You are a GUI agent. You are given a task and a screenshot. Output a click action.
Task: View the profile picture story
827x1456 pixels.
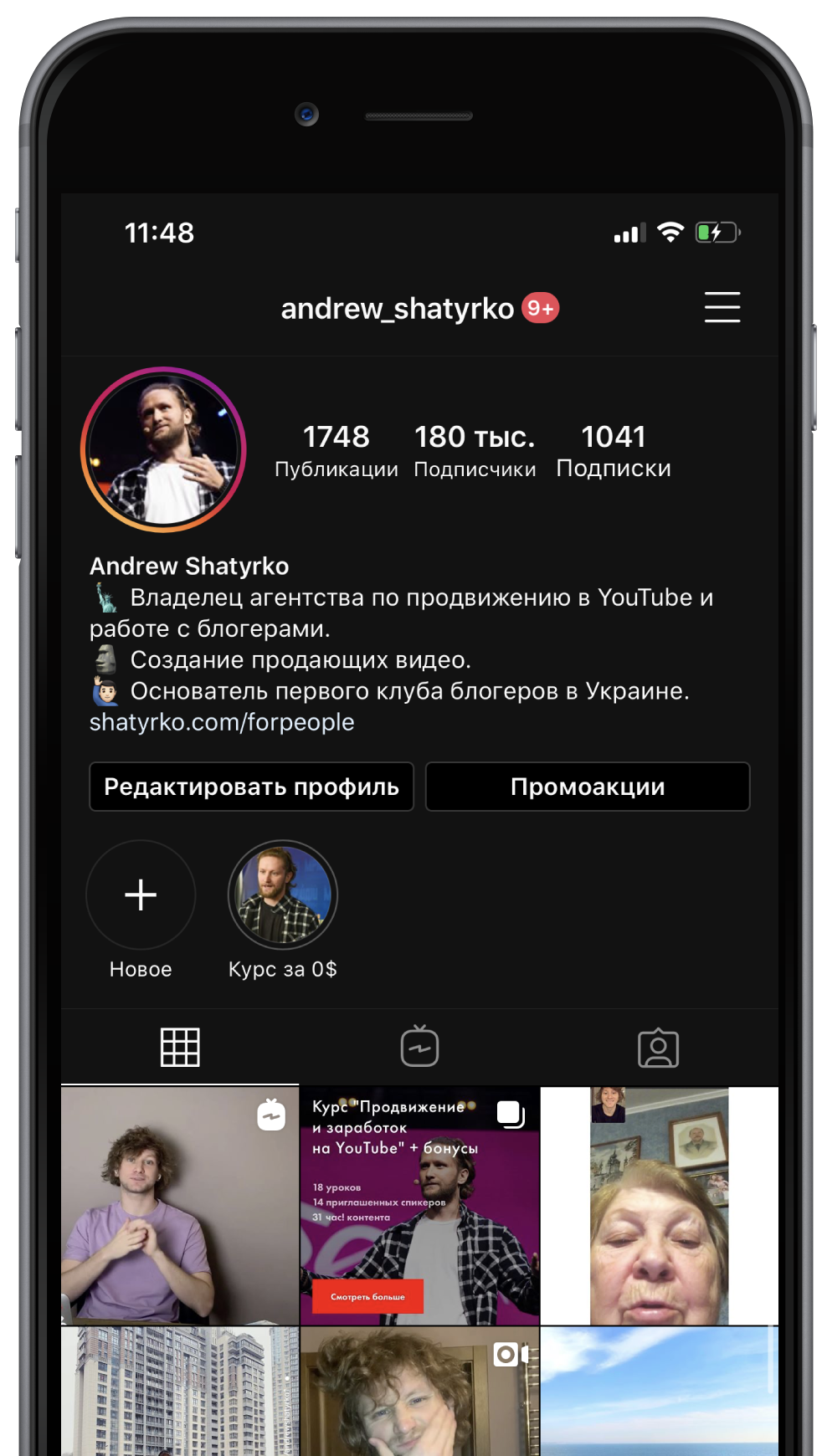point(163,449)
